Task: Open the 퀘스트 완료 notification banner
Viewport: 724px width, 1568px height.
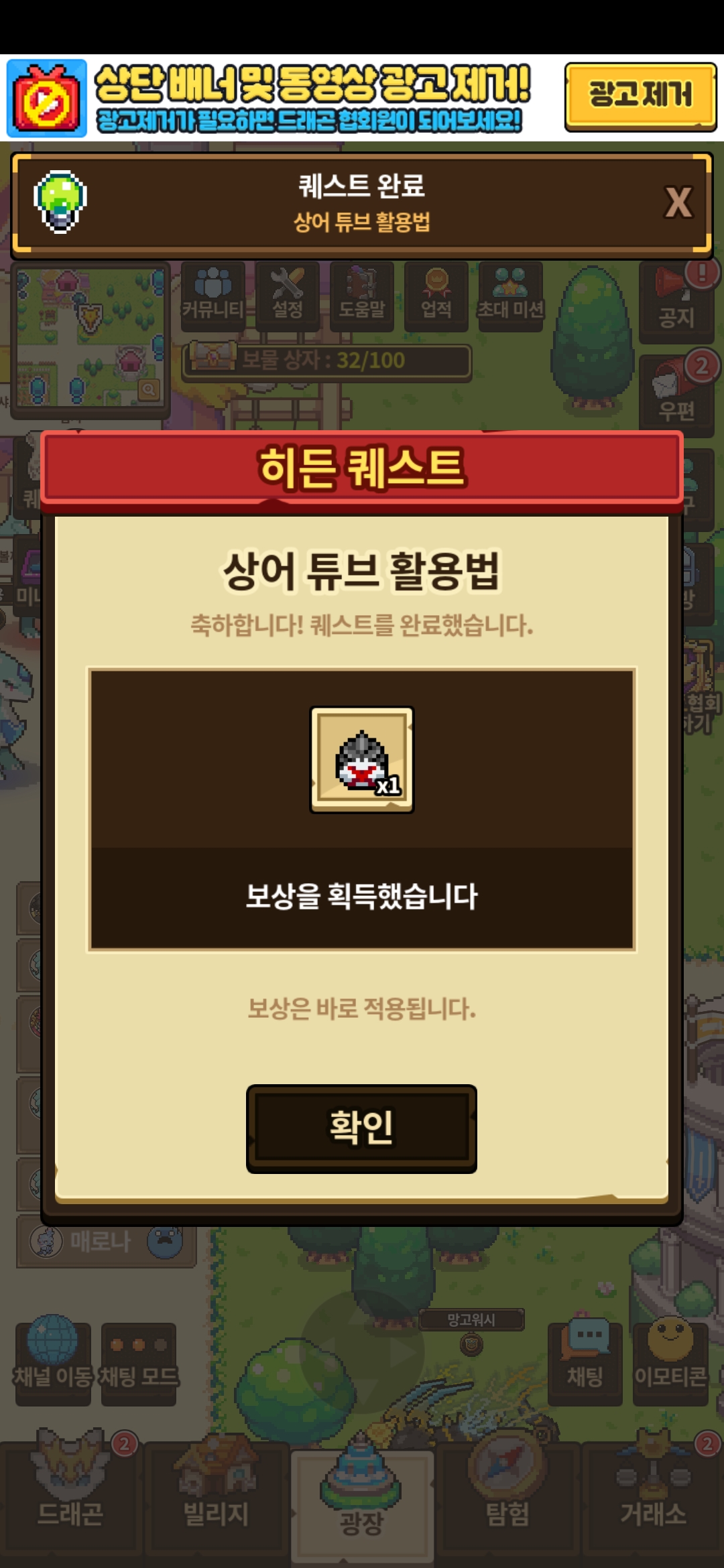Action: click(361, 203)
